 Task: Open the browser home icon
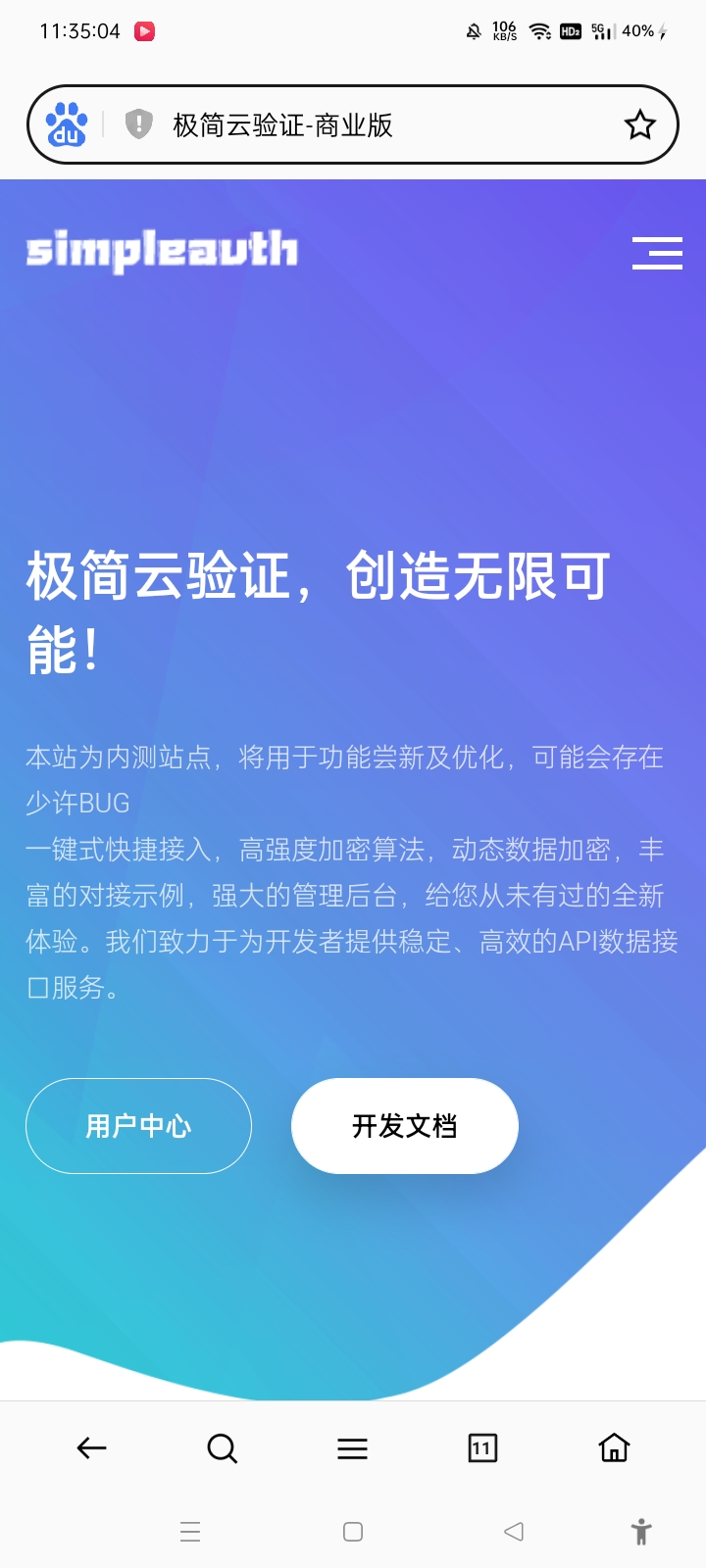613,1447
